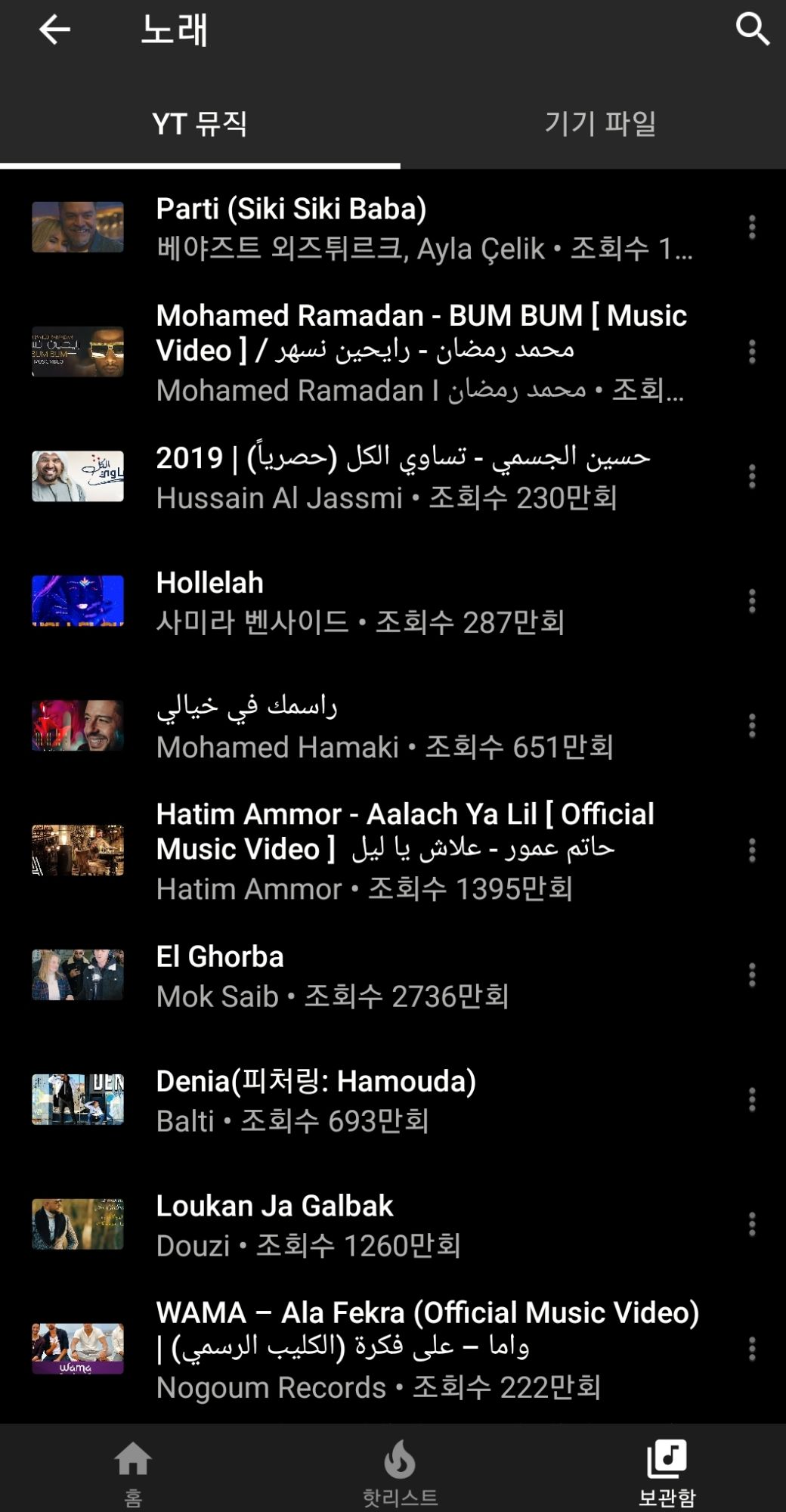Show more options for Hollelah

751,602
